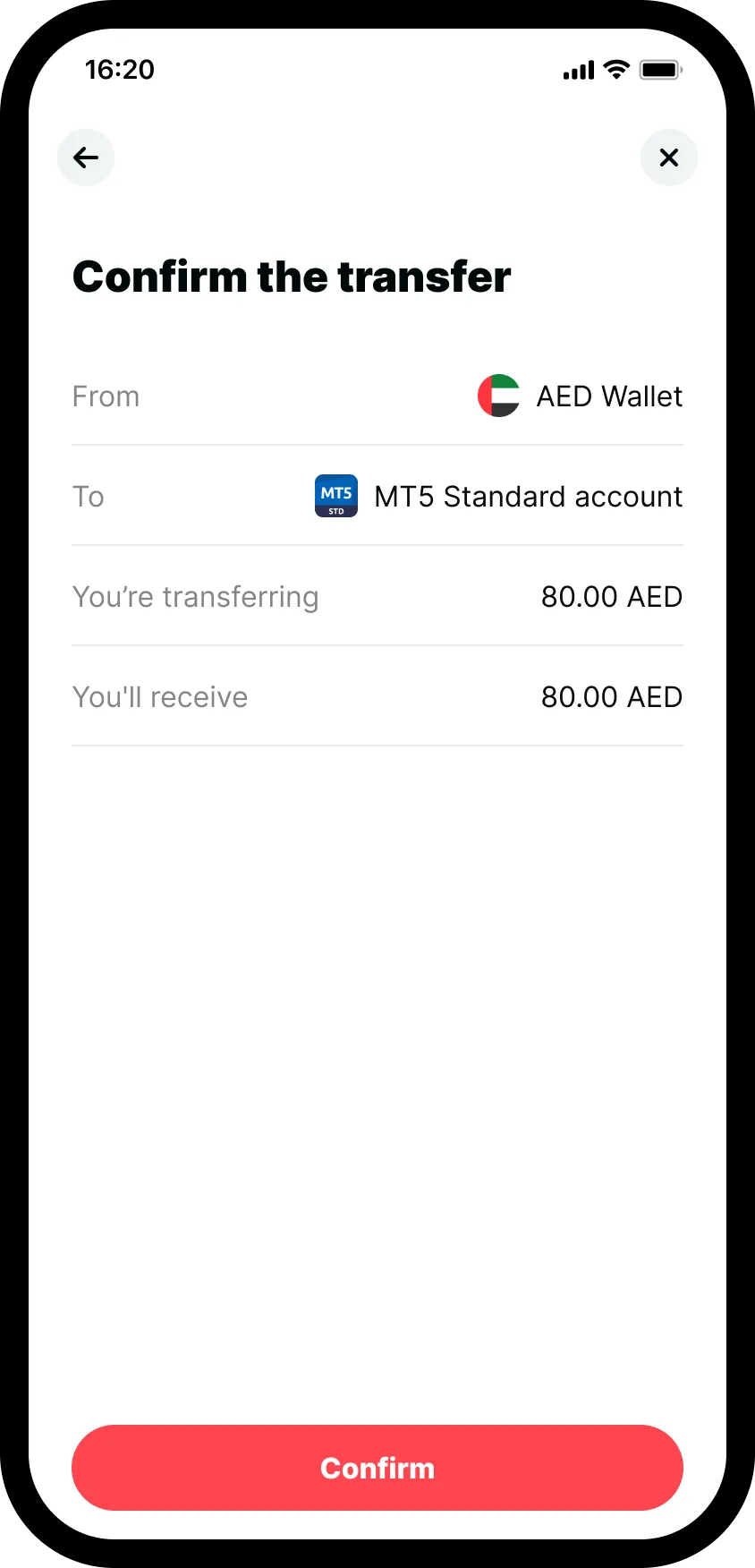Go back using the arrow button
Screen dimensions: 755x1568
click(86, 158)
